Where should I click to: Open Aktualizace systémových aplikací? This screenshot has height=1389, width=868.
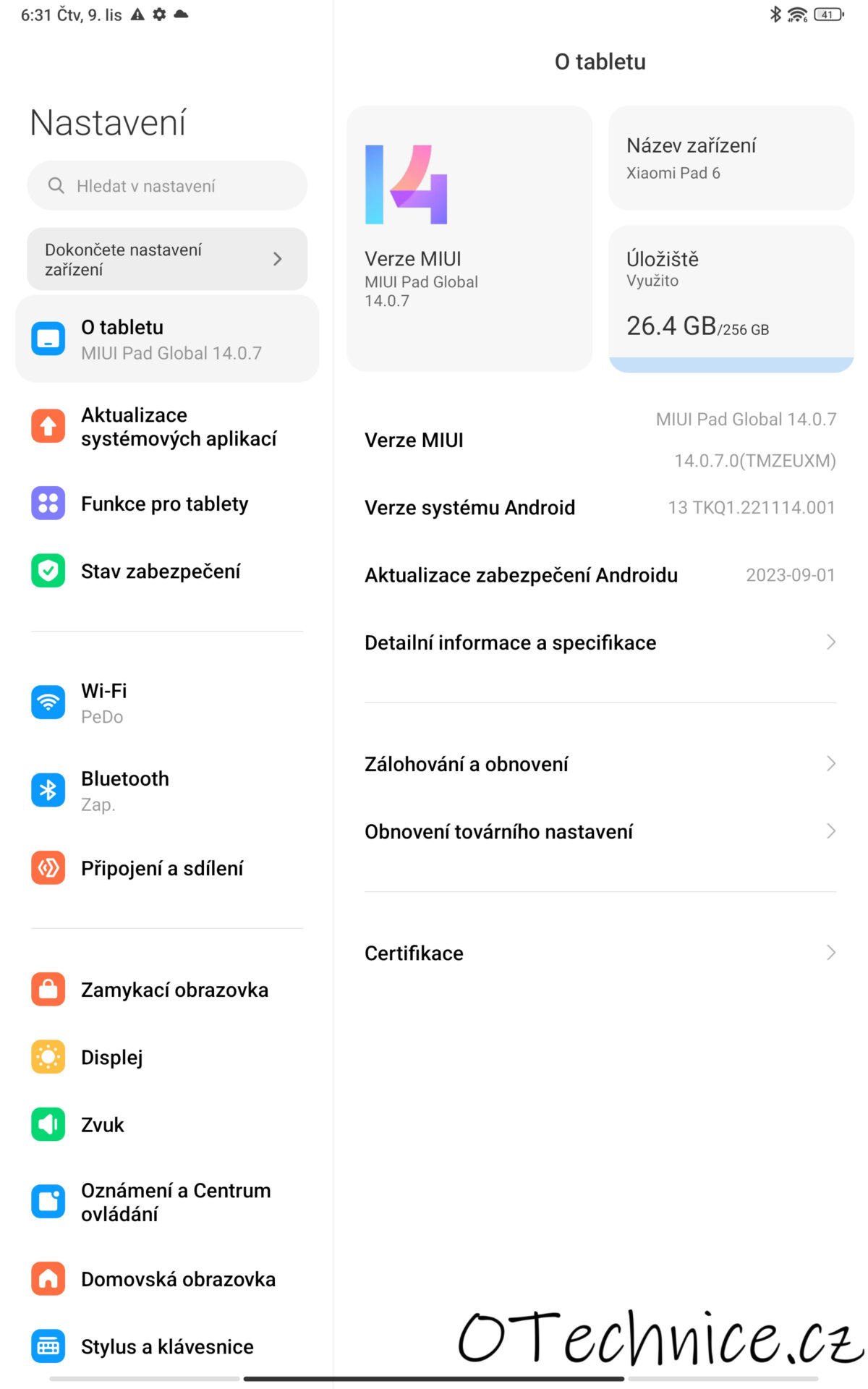(166, 427)
